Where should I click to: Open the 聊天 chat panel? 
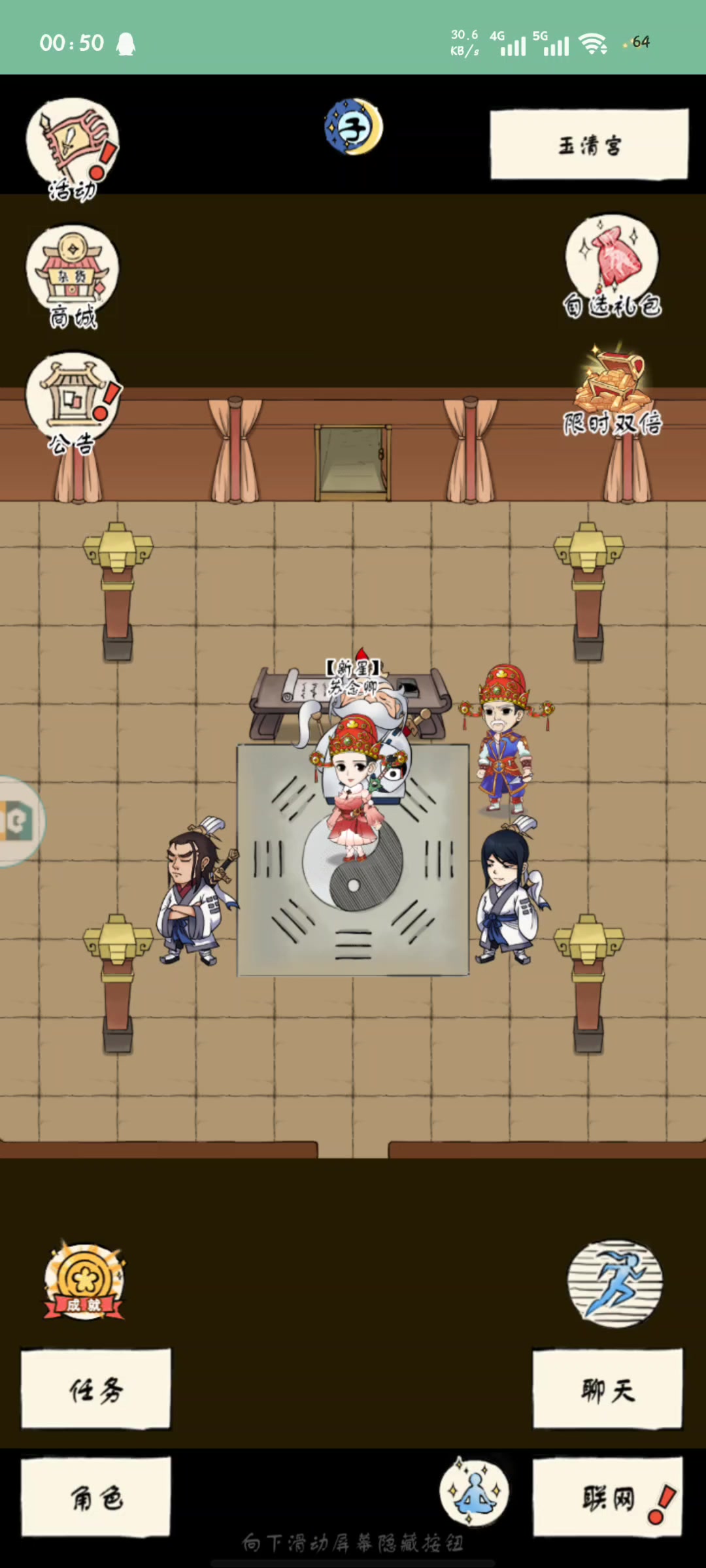pos(607,1388)
